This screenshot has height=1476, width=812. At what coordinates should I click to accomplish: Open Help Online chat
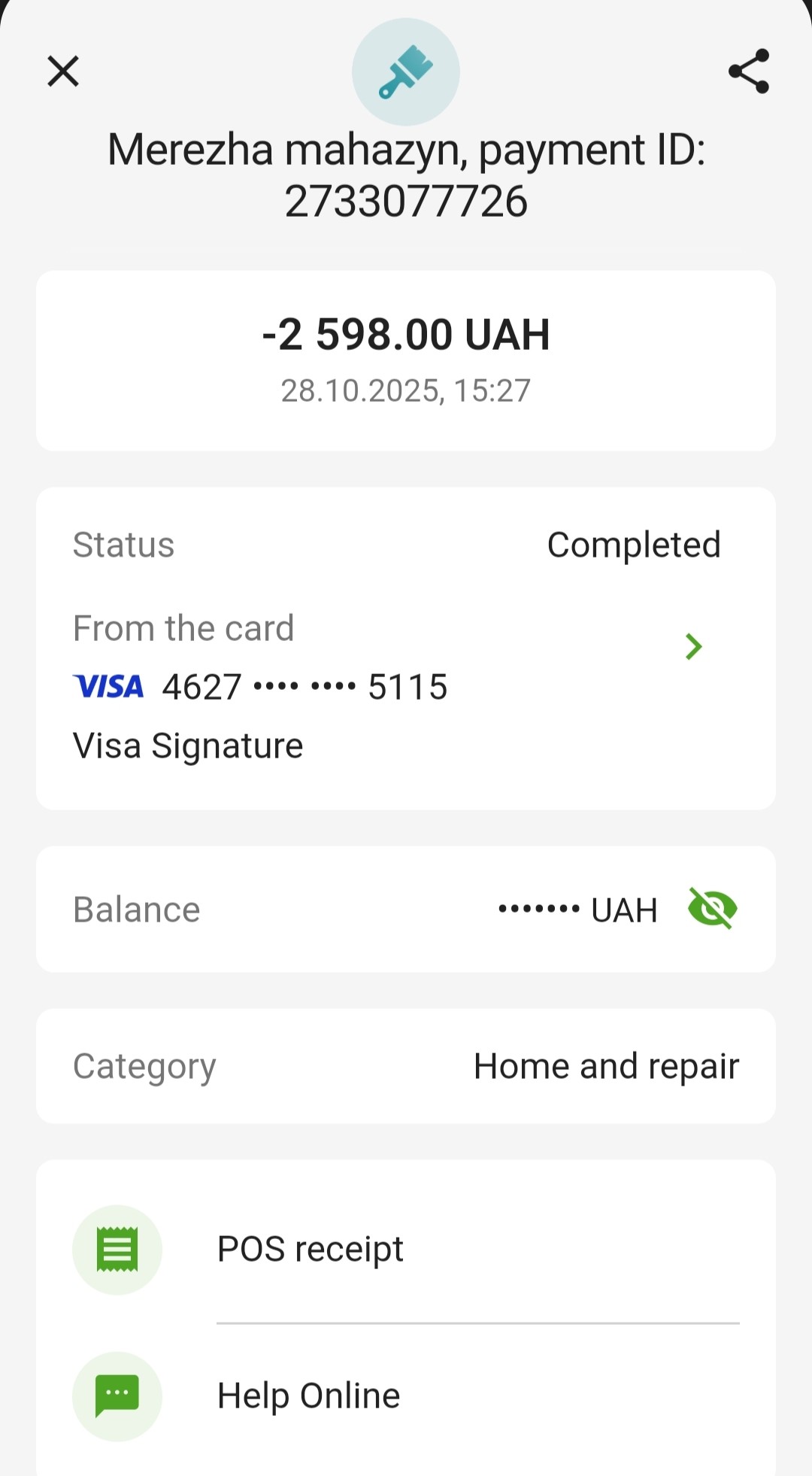308,1396
